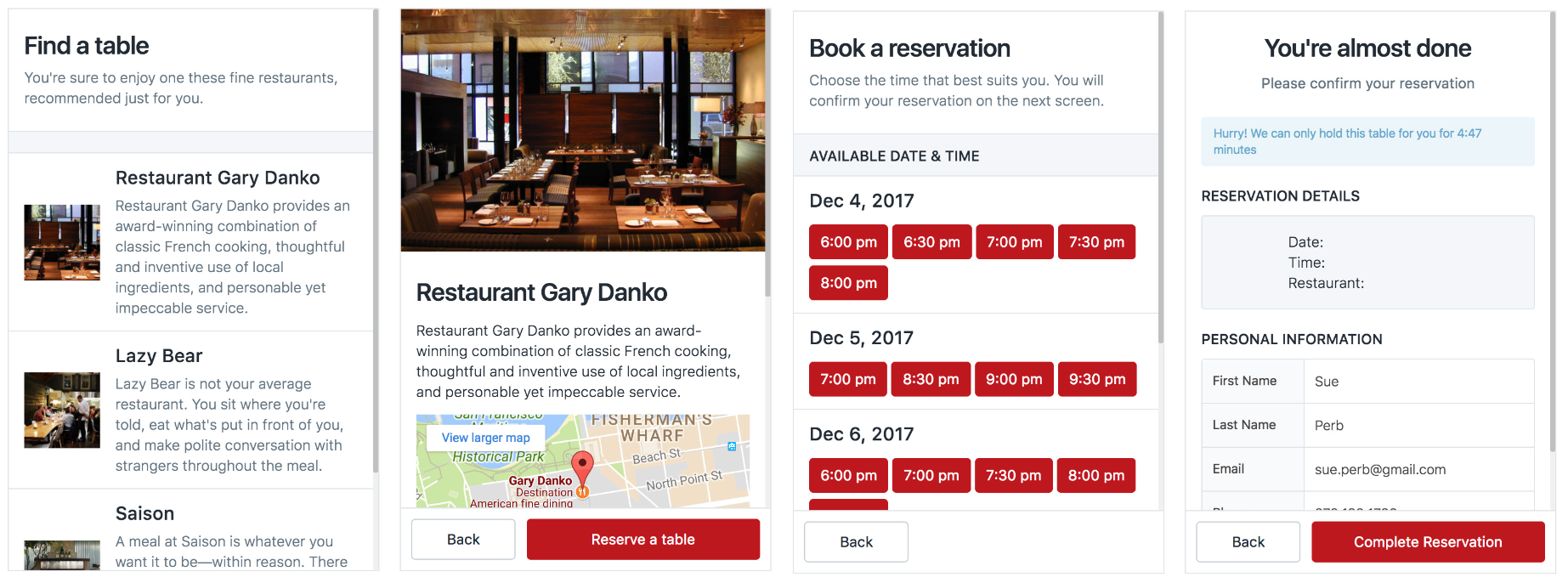Book 8:00 pm on Dec 6, 2017
This screenshot has width=1568, height=583.
click(1095, 475)
